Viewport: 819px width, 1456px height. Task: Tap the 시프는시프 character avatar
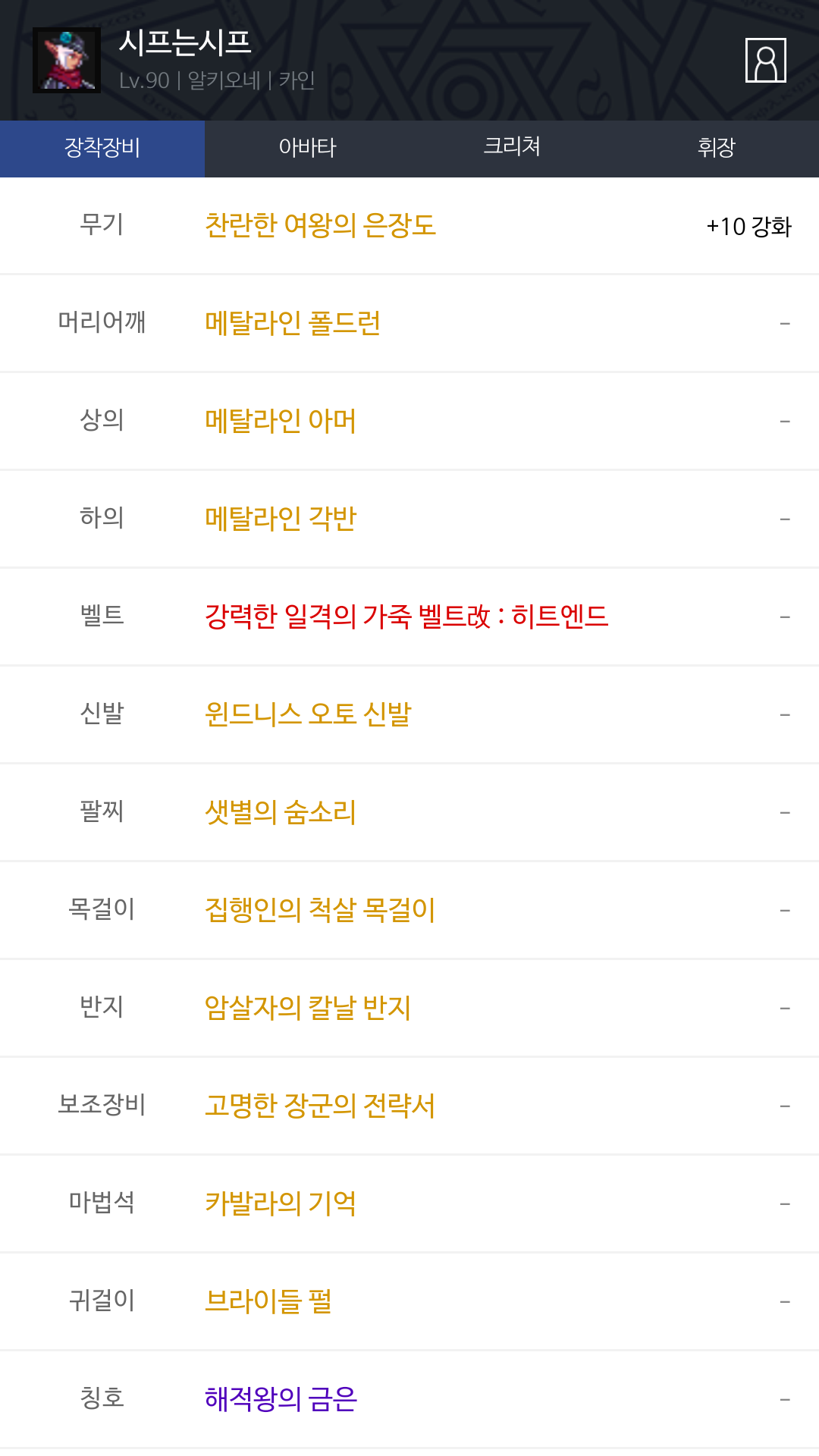pyautogui.click(x=67, y=61)
